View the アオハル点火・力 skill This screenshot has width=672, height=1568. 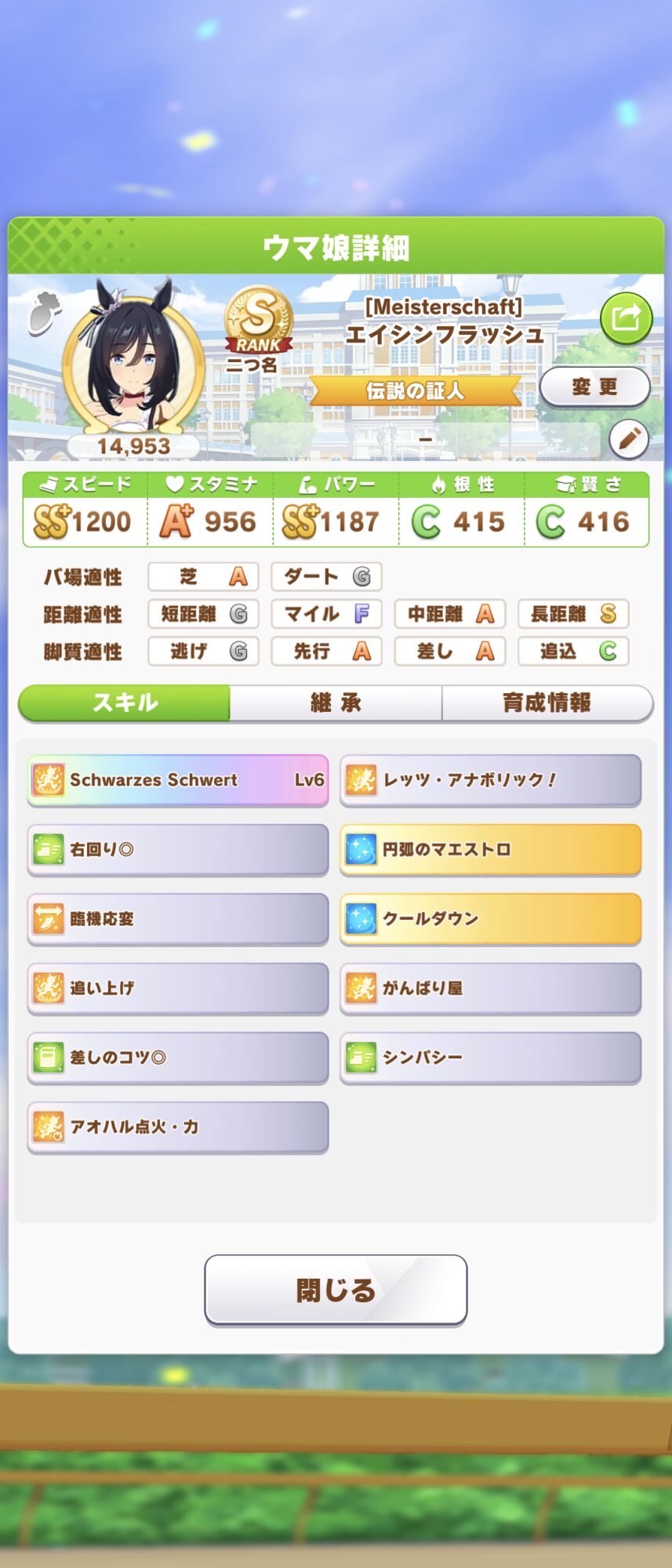click(x=178, y=1127)
